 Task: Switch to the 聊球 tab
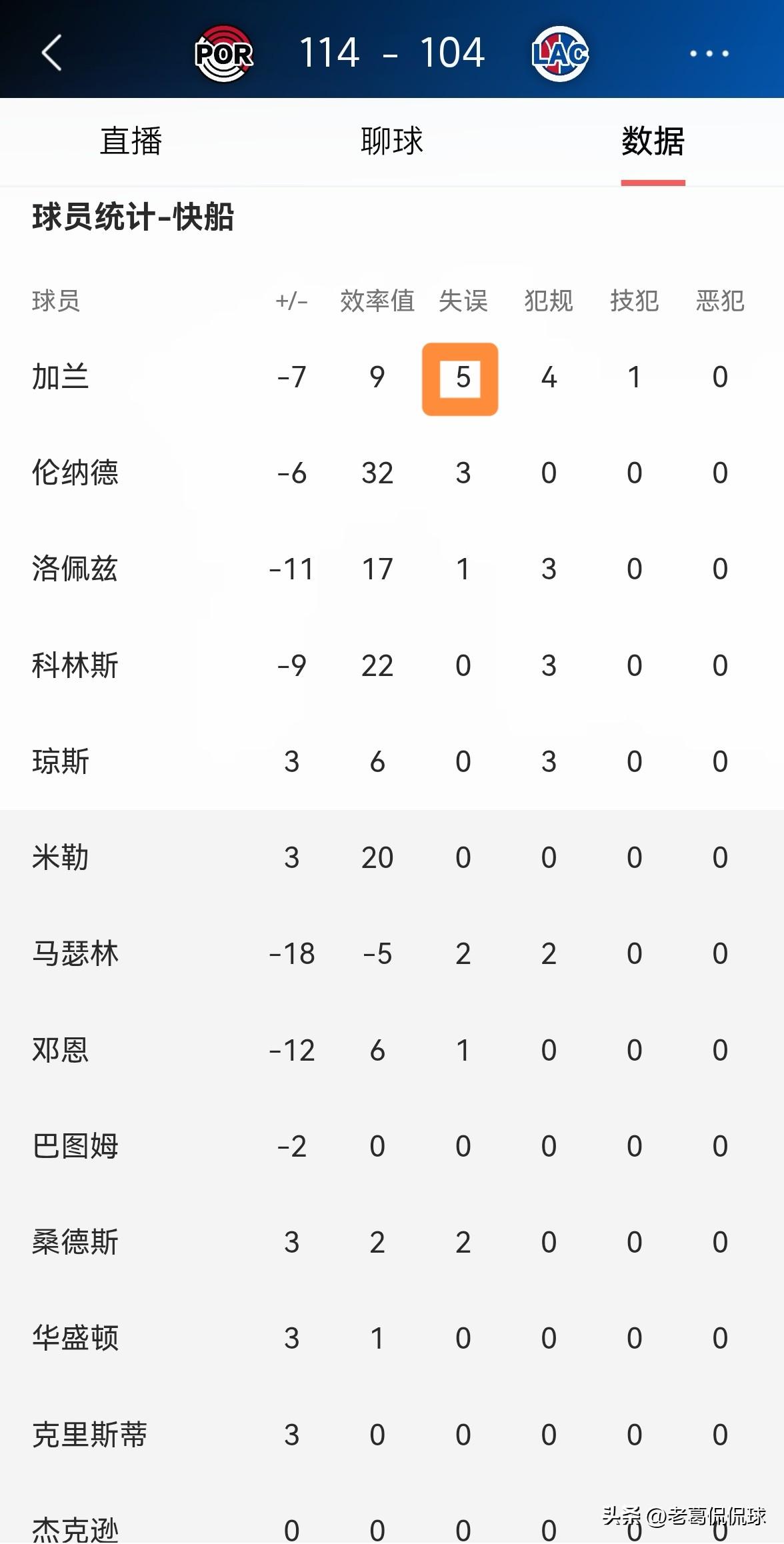click(x=392, y=141)
